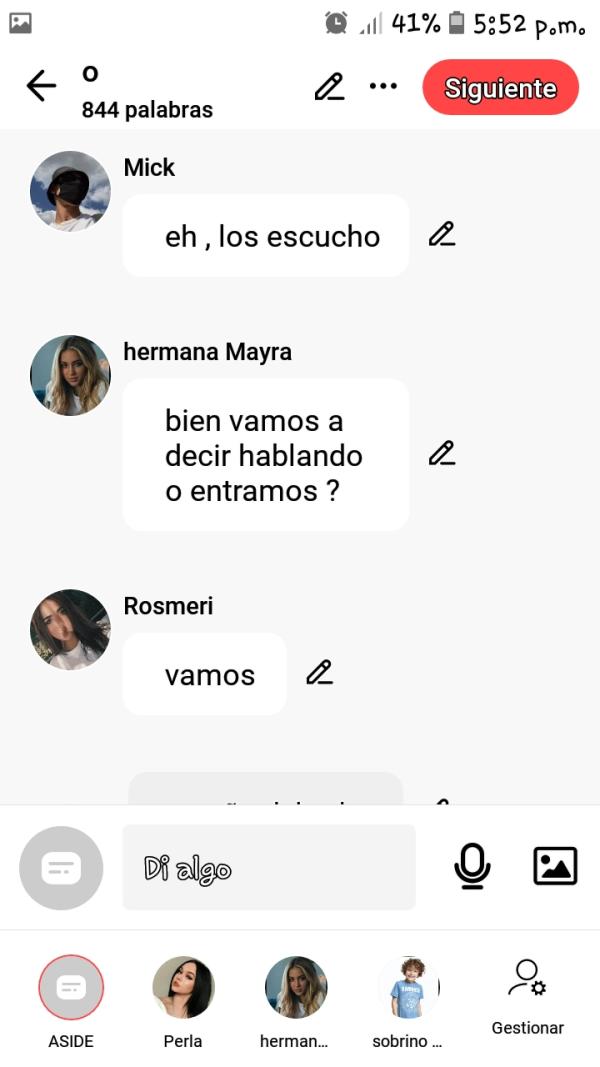Go back with the arrow icon

(x=41, y=87)
